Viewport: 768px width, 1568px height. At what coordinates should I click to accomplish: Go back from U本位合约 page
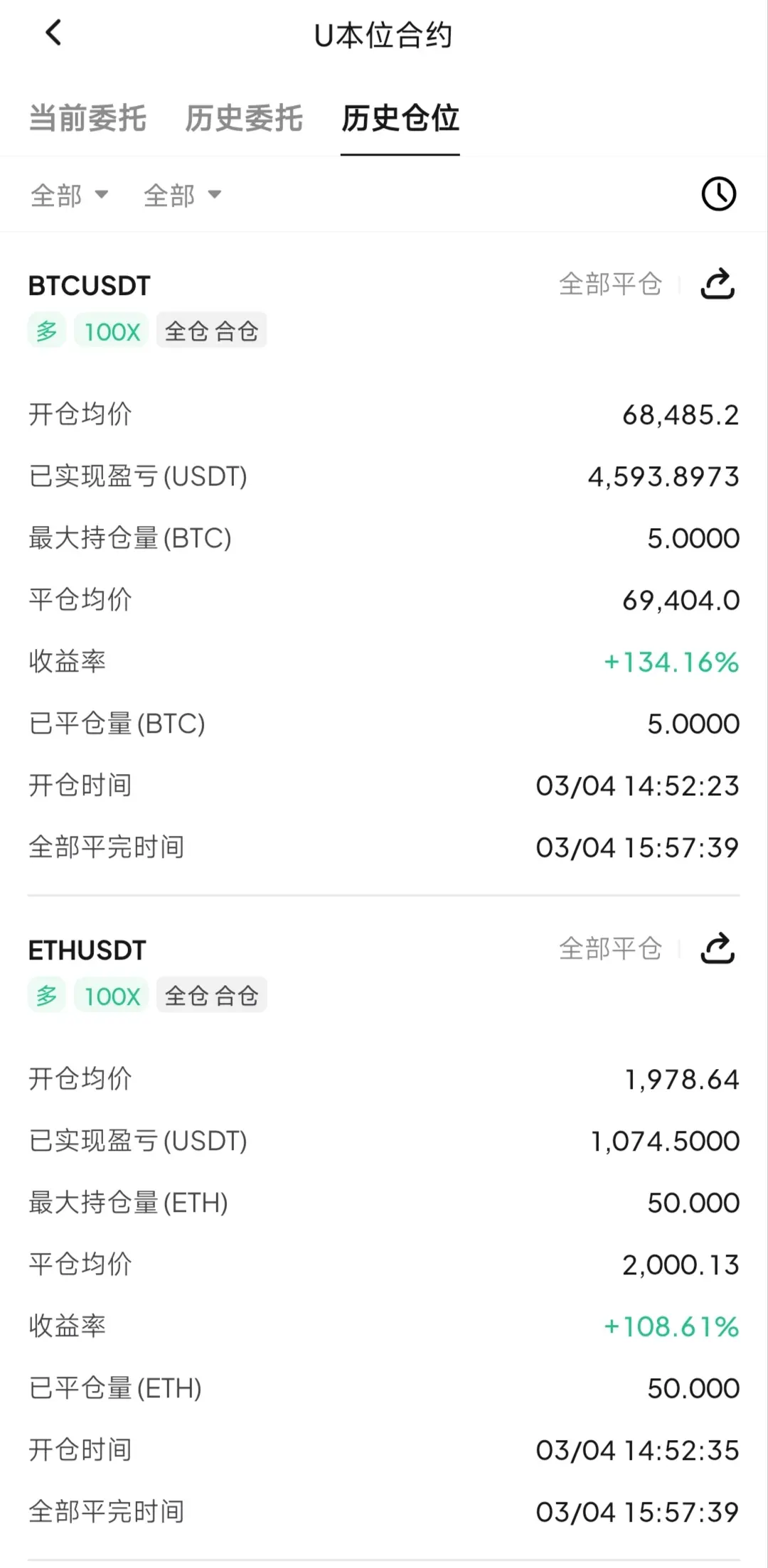point(53,33)
